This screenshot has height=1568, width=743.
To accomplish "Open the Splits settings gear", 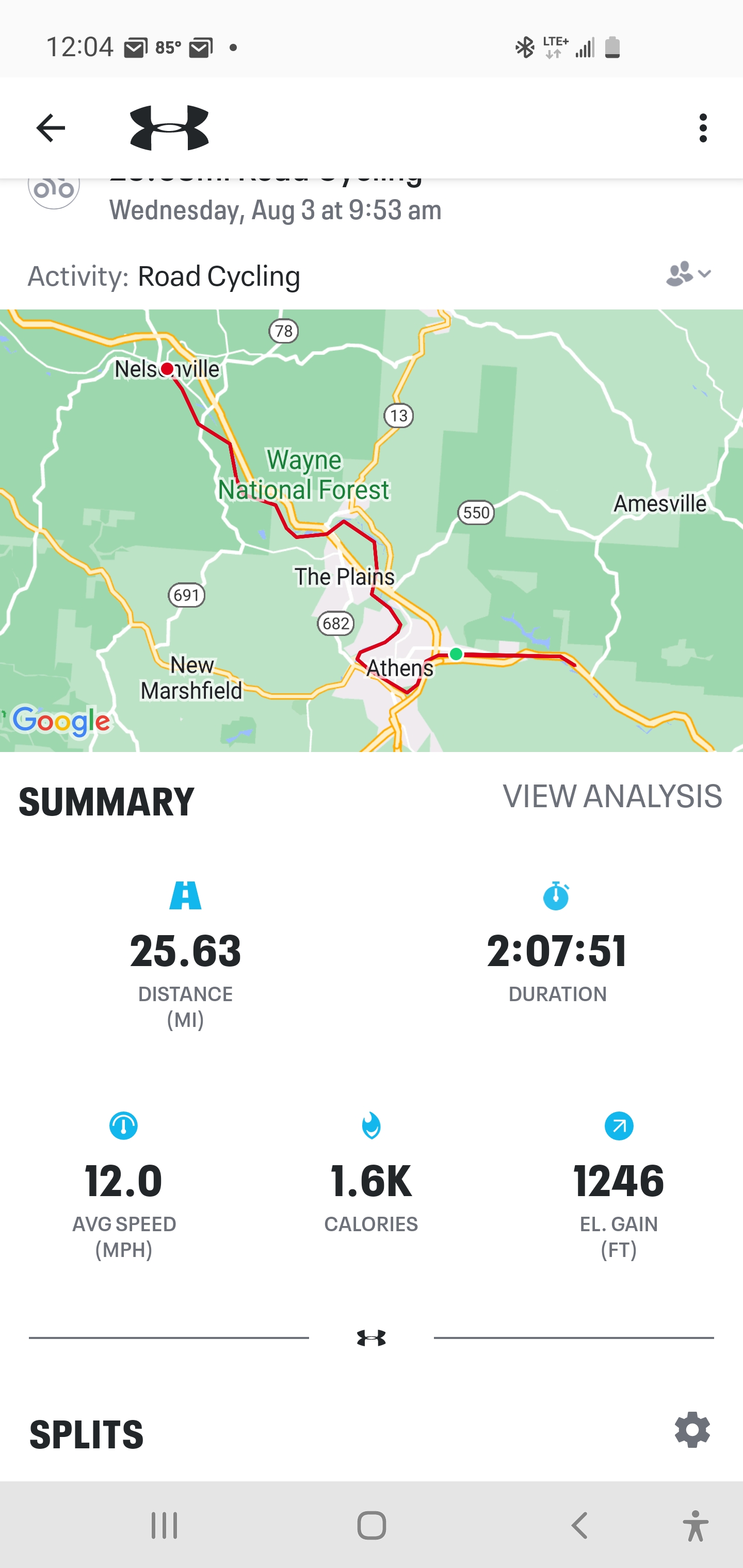I will (692, 1430).
